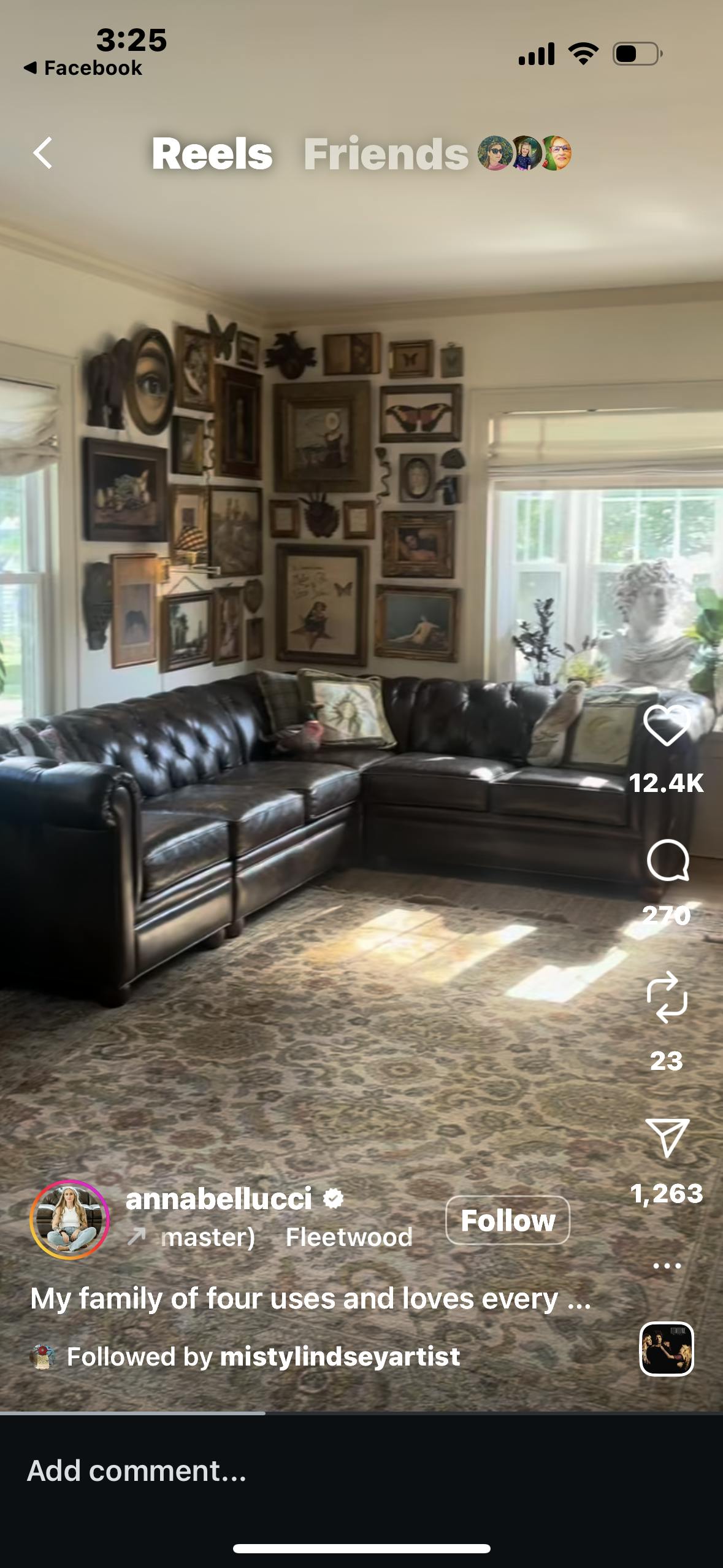Follow annabellucci
This screenshot has height=1568, width=723.
tap(507, 1220)
